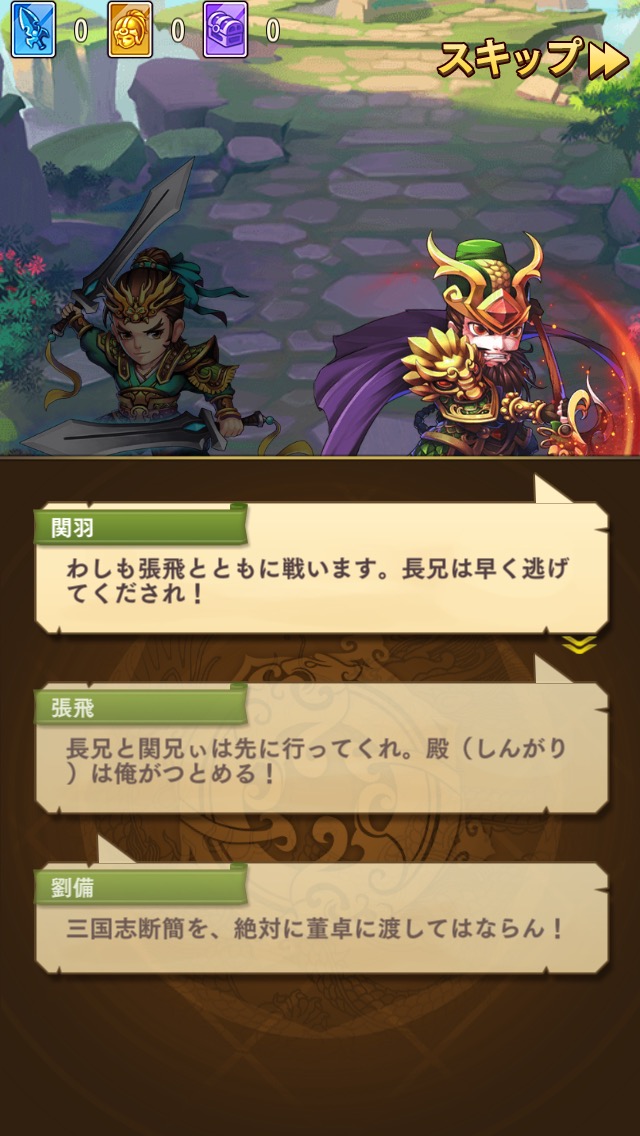Advance dialogue using the yellow down arrows
This screenshot has width=640, height=1136.
coord(579,645)
